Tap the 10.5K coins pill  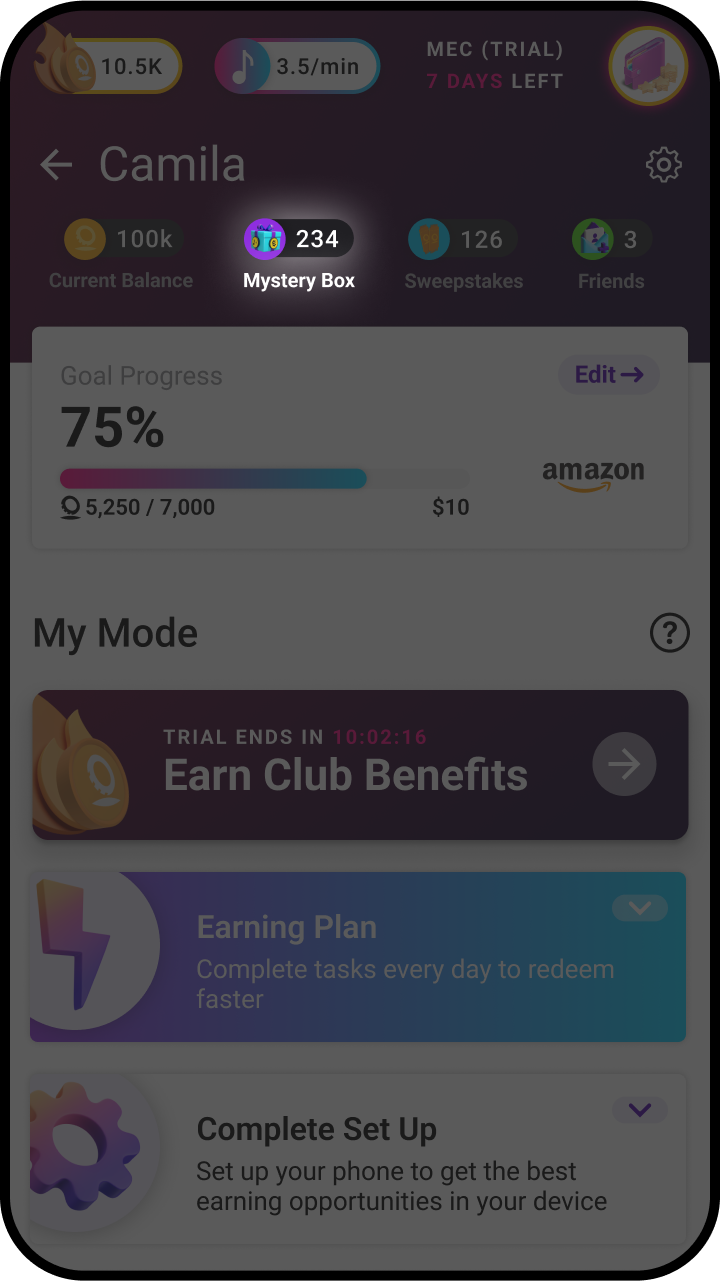[x=110, y=67]
